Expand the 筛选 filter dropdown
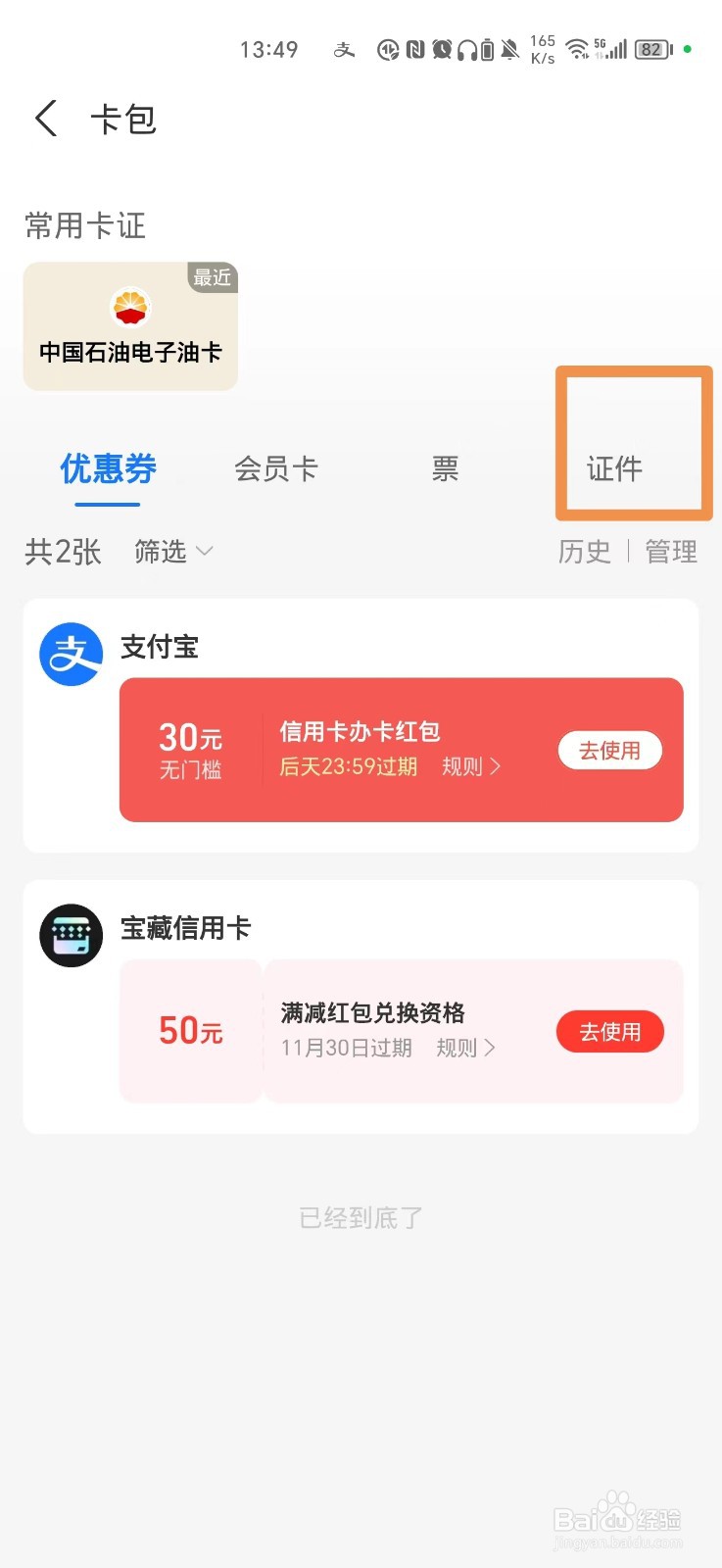722x1568 pixels. (173, 552)
